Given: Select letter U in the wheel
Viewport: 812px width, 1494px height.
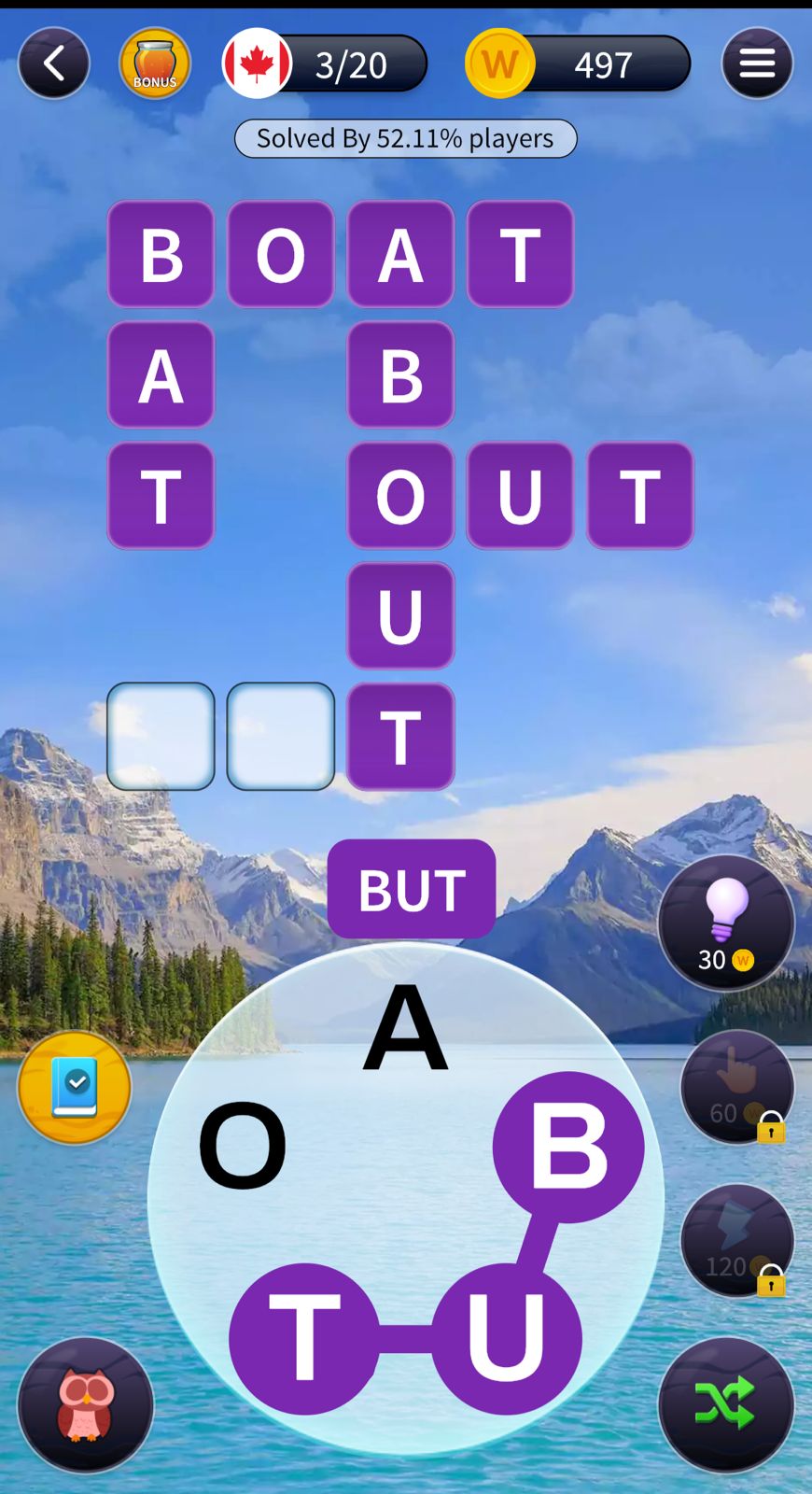Looking at the screenshot, I should [x=506, y=1338].
